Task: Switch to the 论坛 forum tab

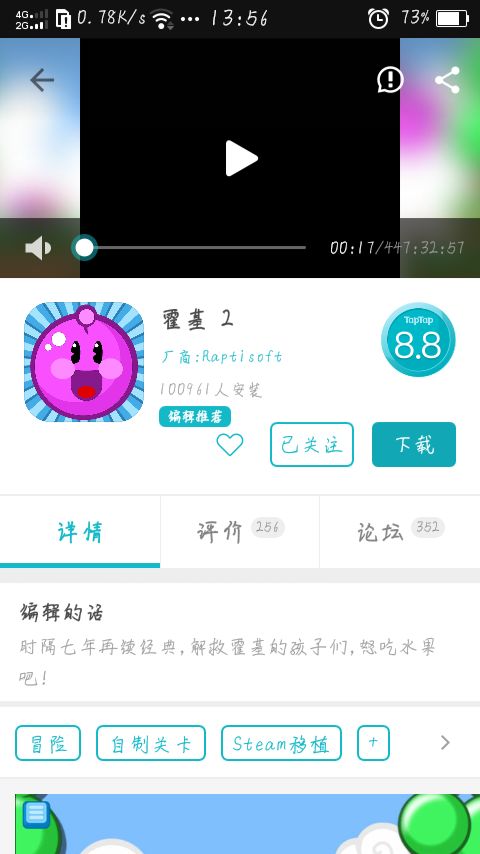Action: pyautogui.click(x=400, y=532)
